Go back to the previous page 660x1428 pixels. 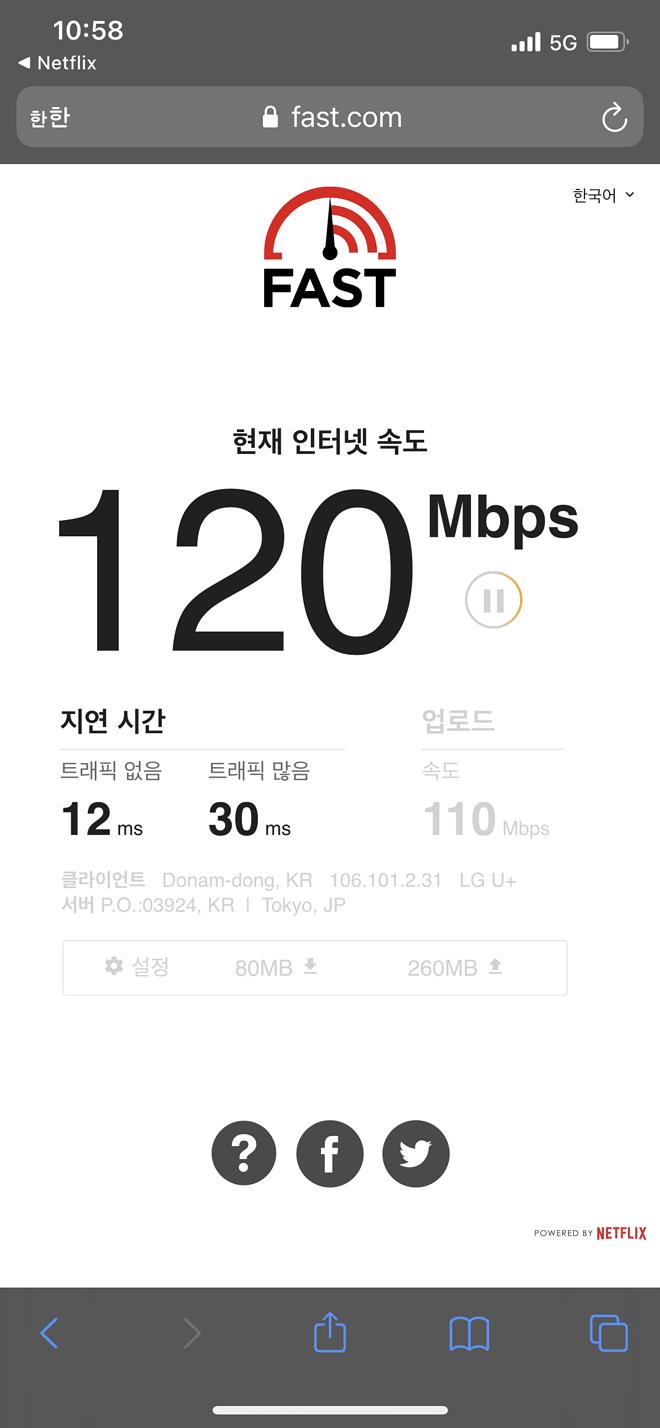point(49,1333)
